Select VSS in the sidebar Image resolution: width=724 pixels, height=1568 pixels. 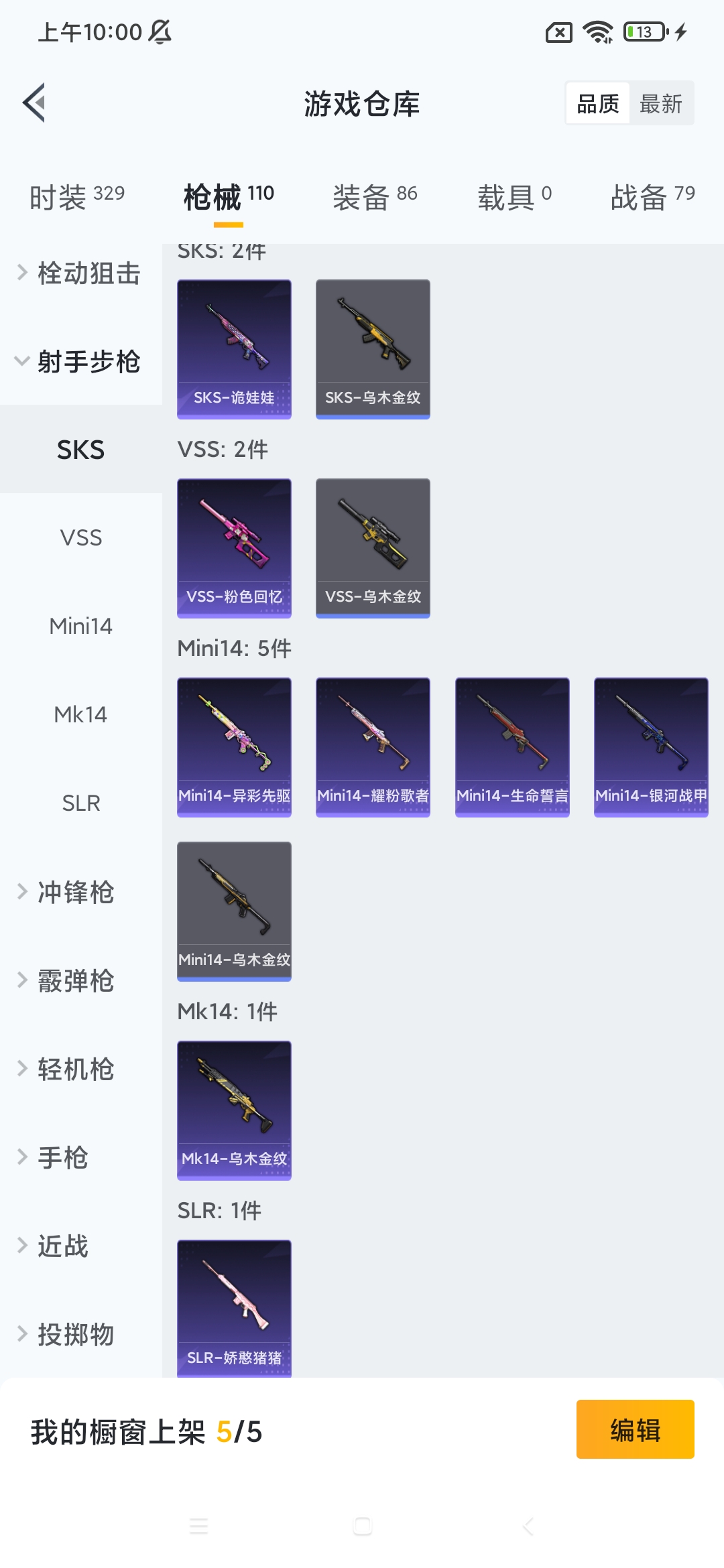point(80,537)
